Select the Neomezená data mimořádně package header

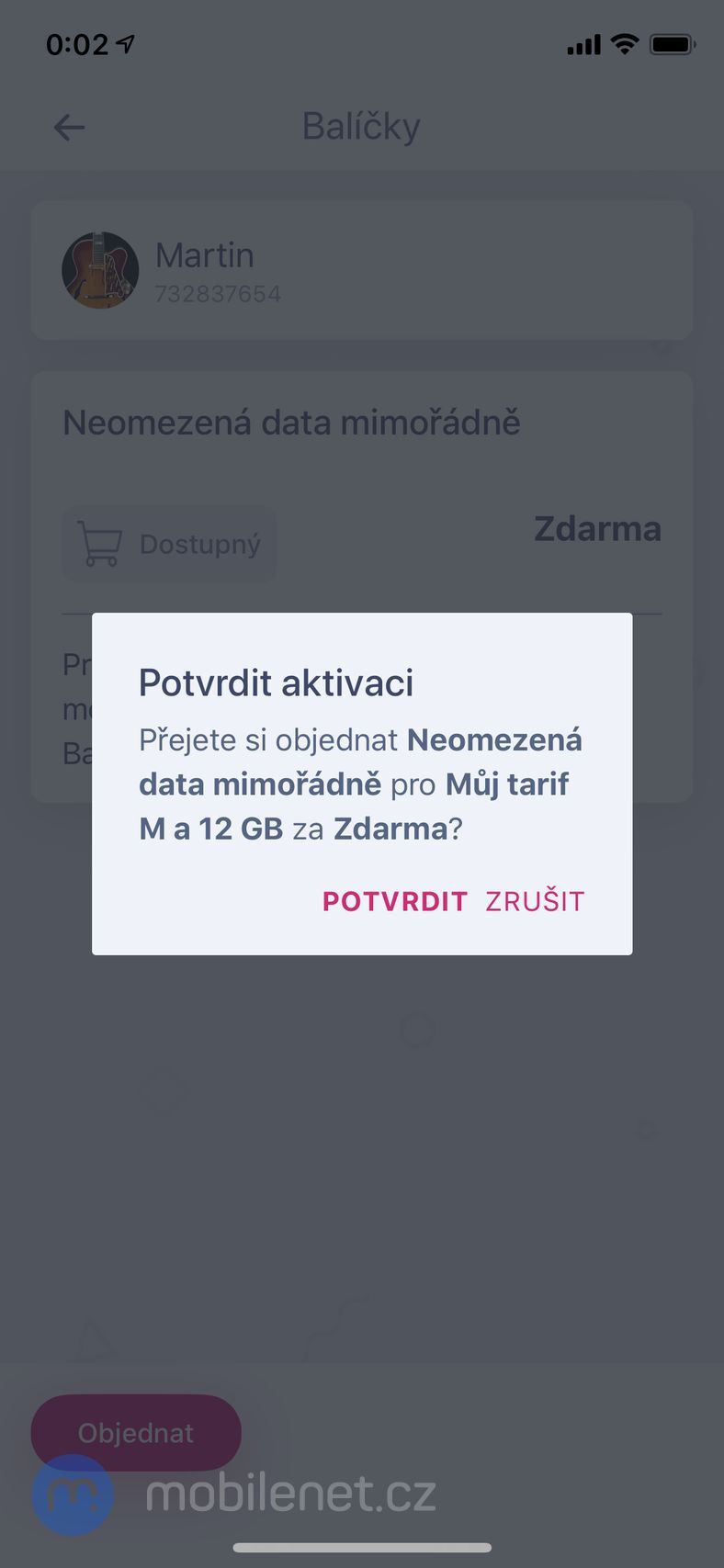click(292, 423)
